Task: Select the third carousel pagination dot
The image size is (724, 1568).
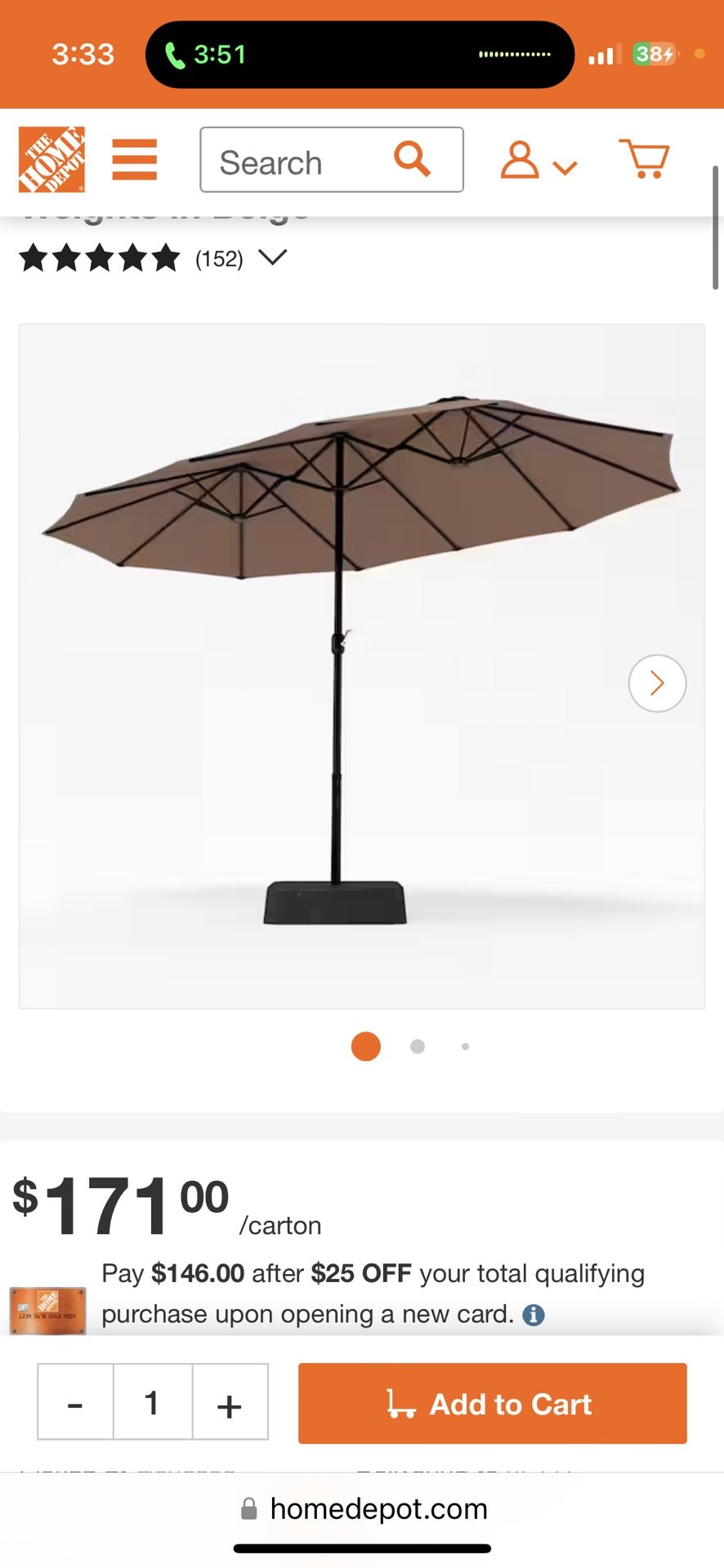Action: click(465, 1046)
